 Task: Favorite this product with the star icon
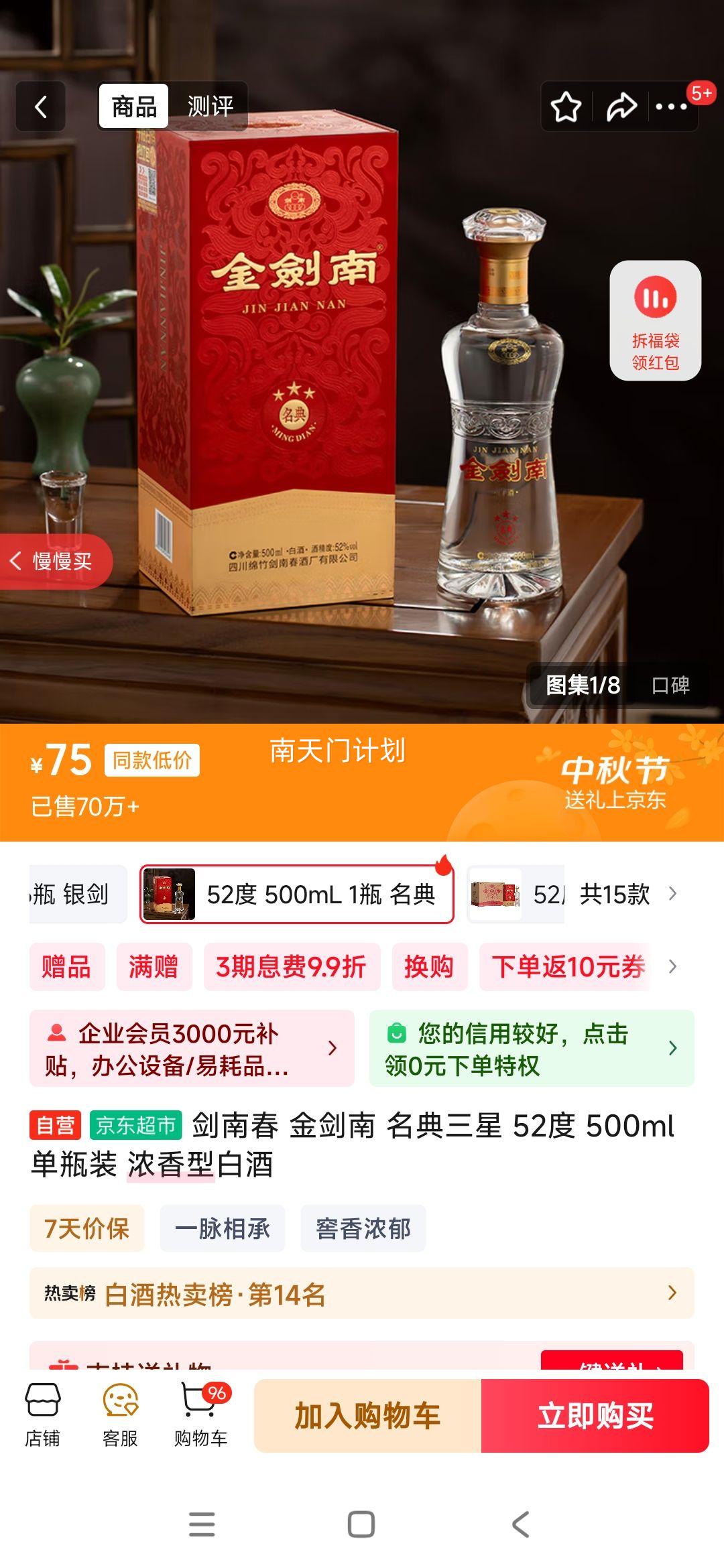tap(566, 107)
